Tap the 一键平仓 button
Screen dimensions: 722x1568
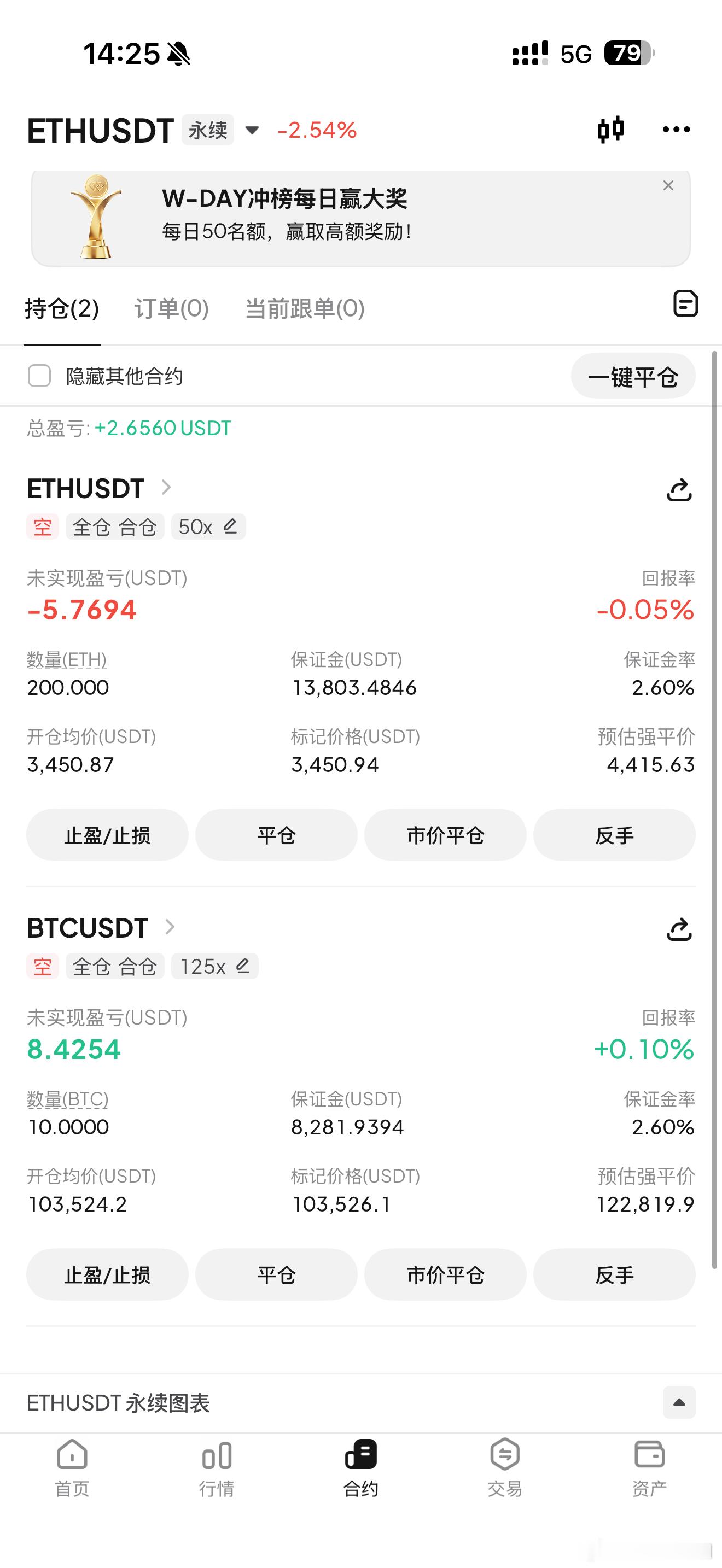click(x=632, y=376)
